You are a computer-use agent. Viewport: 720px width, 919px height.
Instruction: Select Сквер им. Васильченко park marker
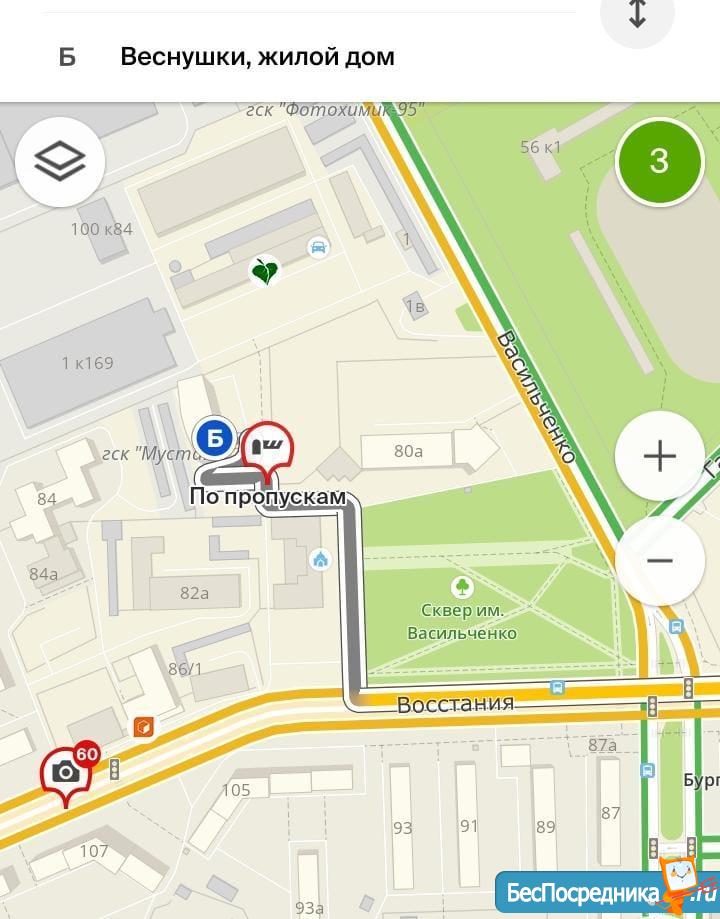(x=462, y=586)
